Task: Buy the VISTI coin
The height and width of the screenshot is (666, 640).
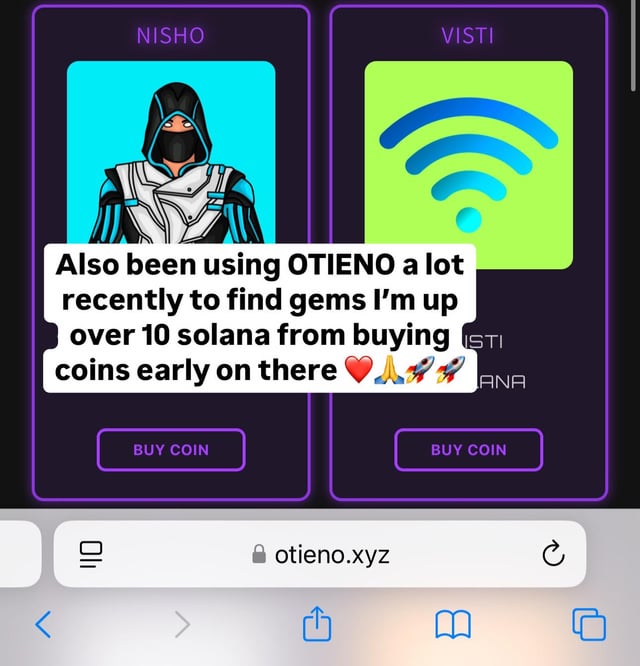Action: tap(468, 450)
